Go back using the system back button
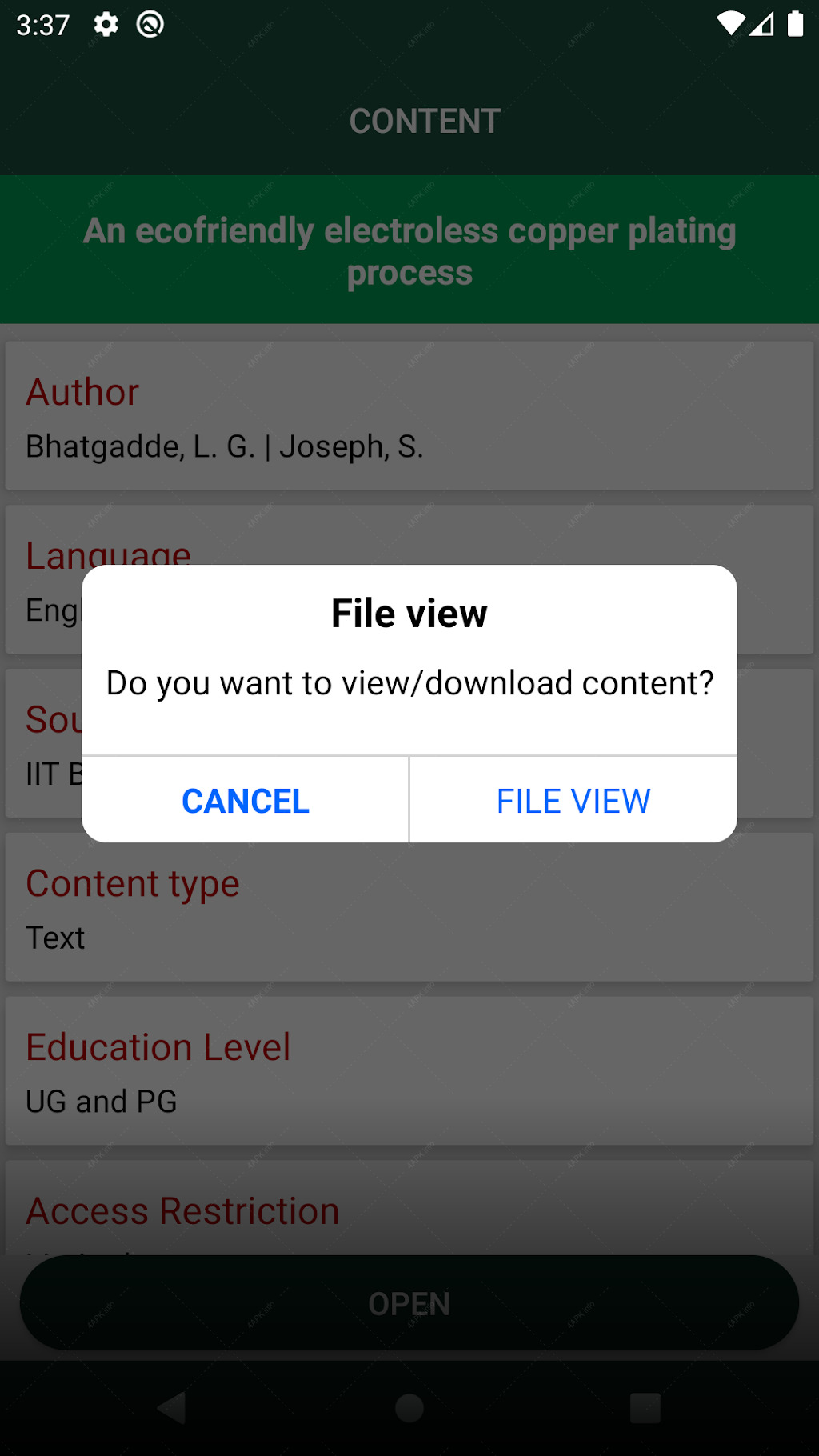Viewport: 819px width, 1456px height. 172,1408
